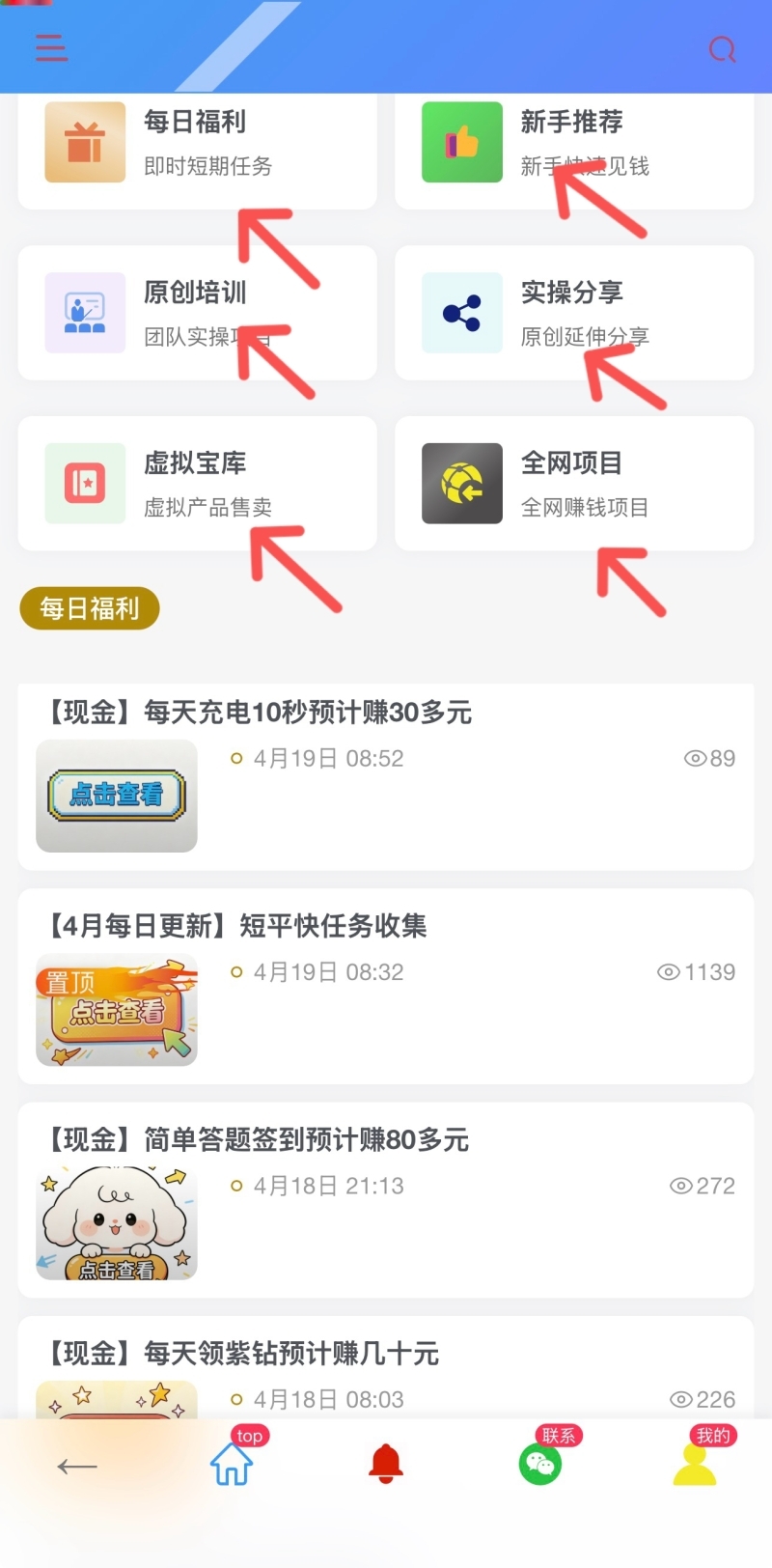Open the 新手推荐 category card
The height and width of the screenshot is (1568, 772).
573,143
